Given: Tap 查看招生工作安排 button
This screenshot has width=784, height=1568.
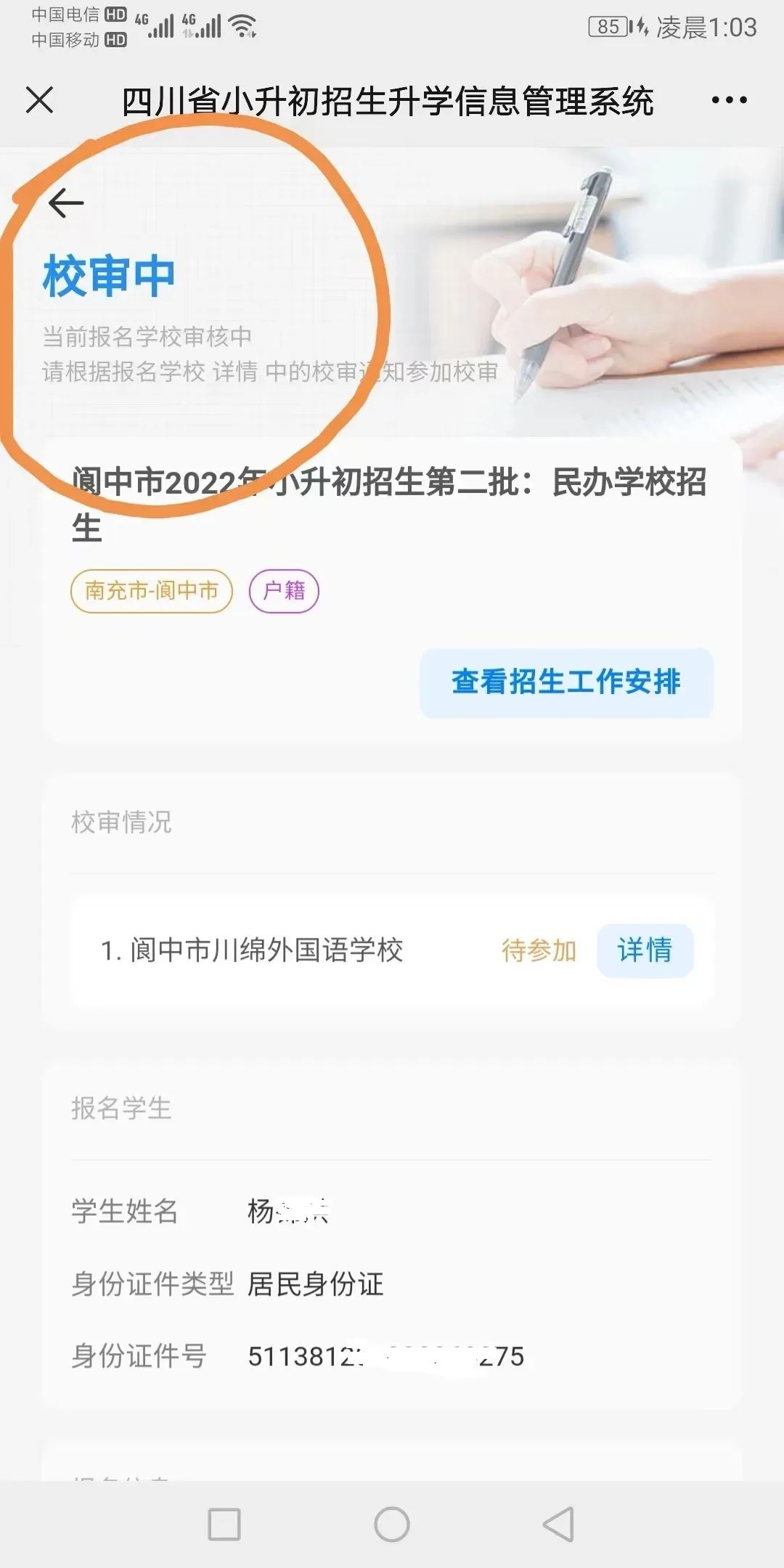Looking at the screenshot, I should 566,682.
